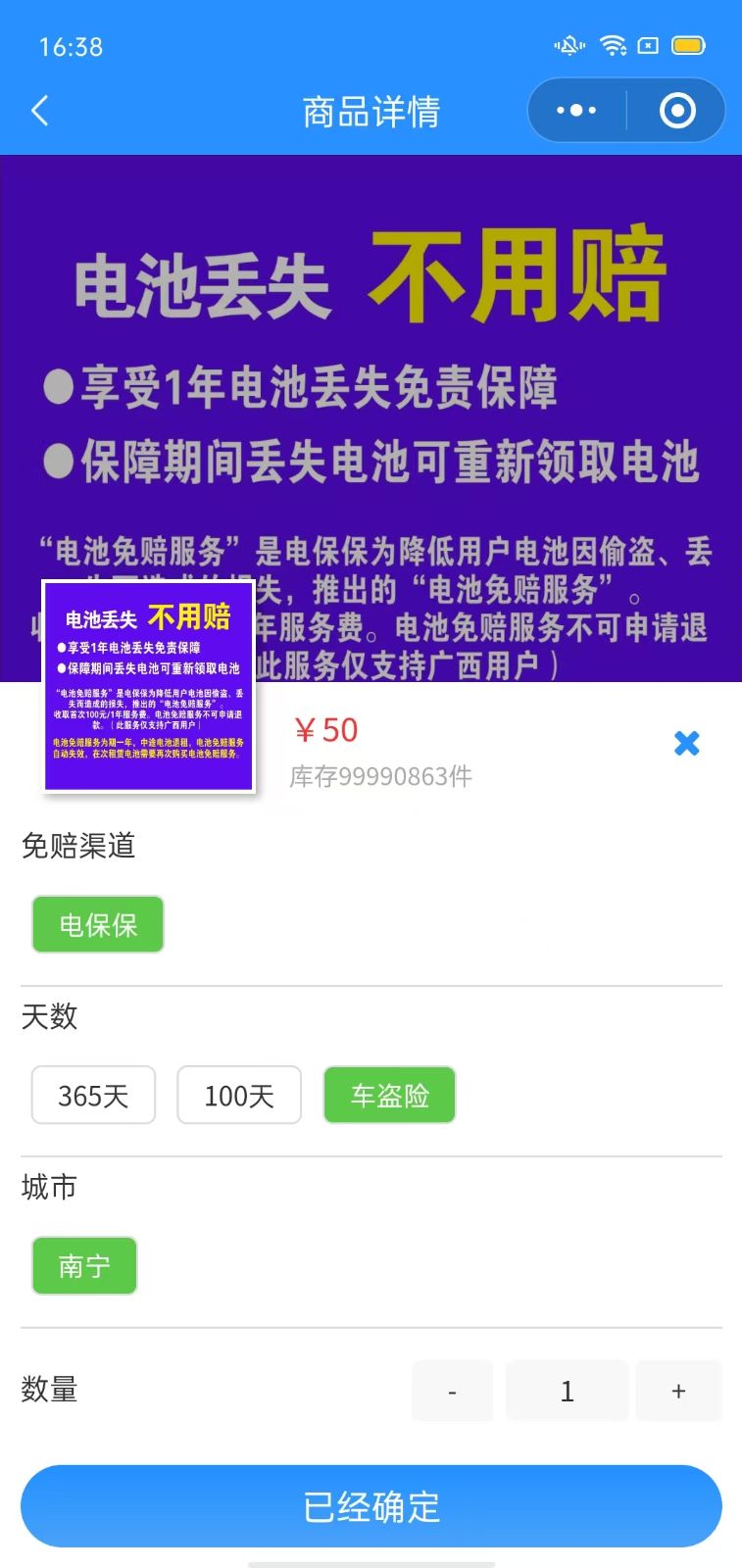Select 南宁 as the city
Viewport: 742px width, 1568px height.
pyautogui.click(x=84, y=1265)
